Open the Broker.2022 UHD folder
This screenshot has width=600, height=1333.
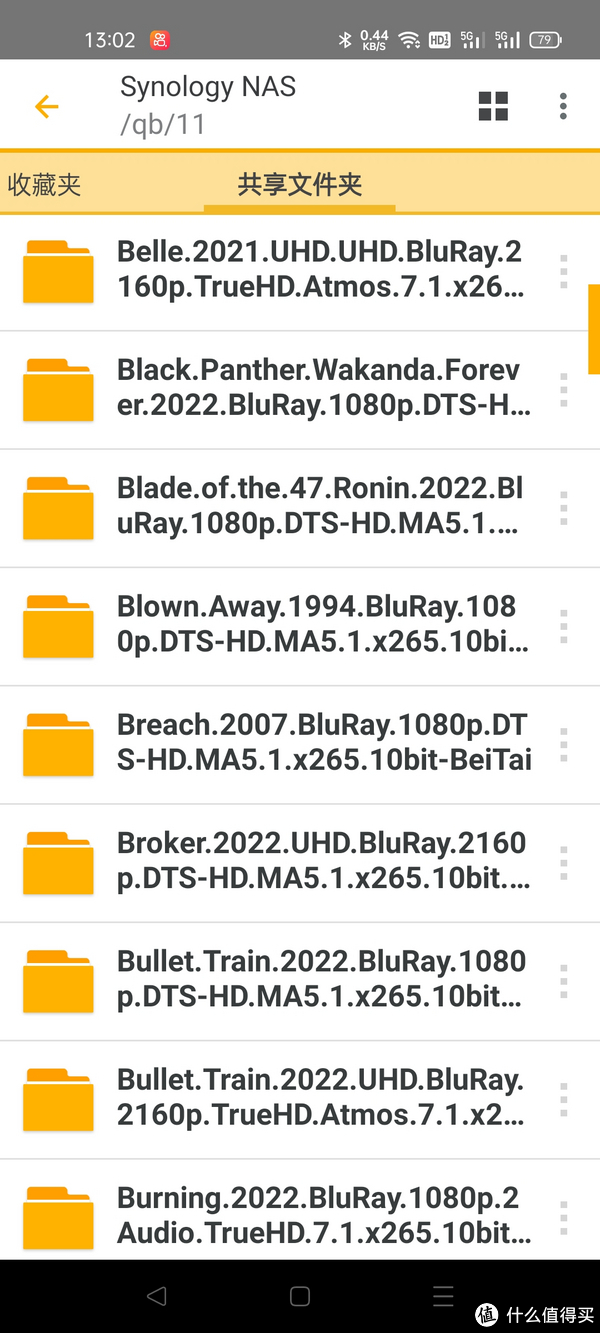(300, 862)
